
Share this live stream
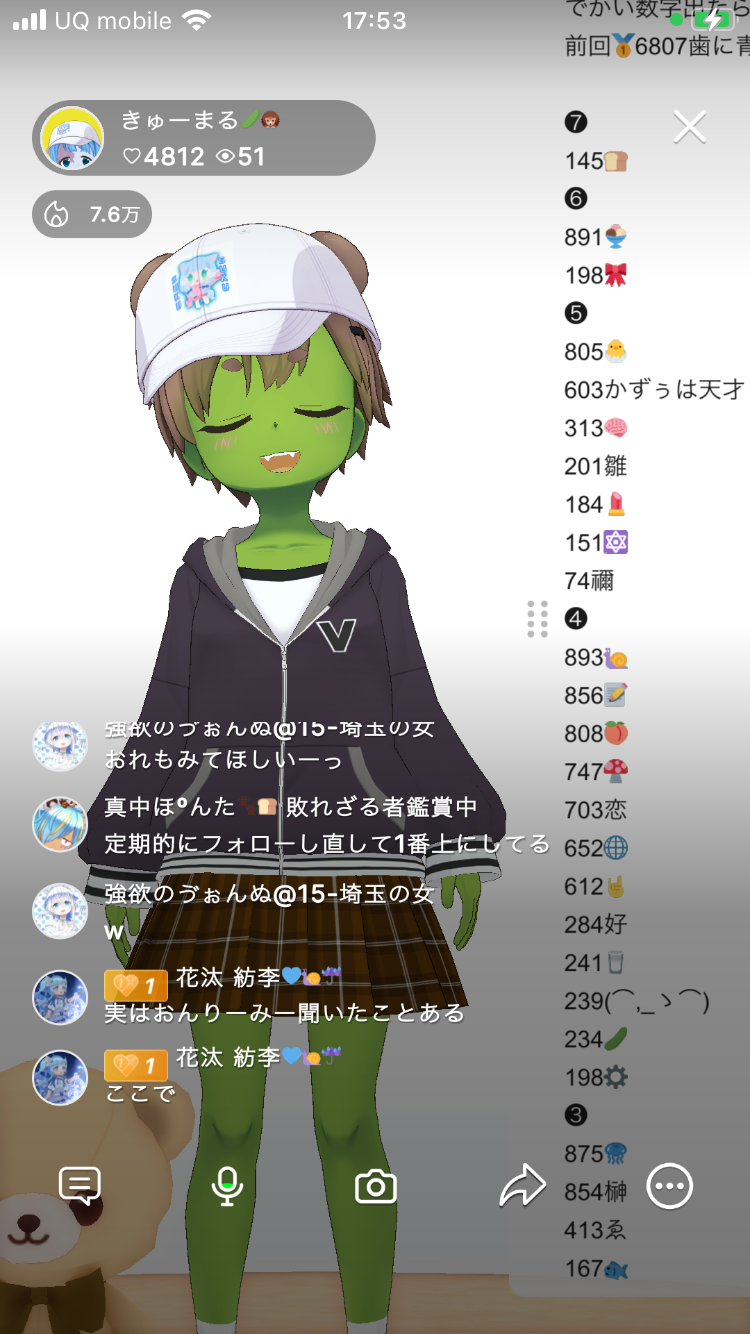pos(522,1187)
